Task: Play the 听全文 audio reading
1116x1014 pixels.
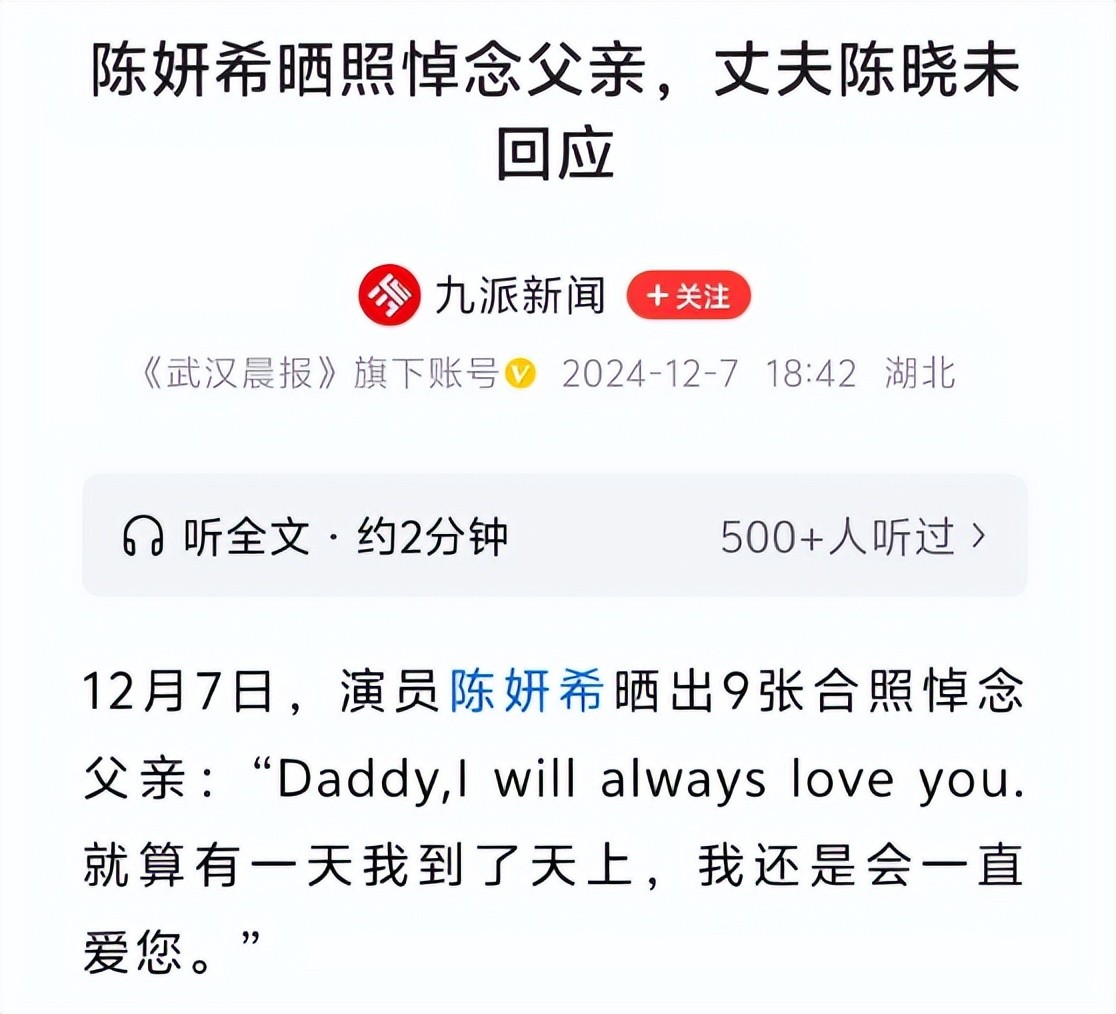Action: pos(315,537)
